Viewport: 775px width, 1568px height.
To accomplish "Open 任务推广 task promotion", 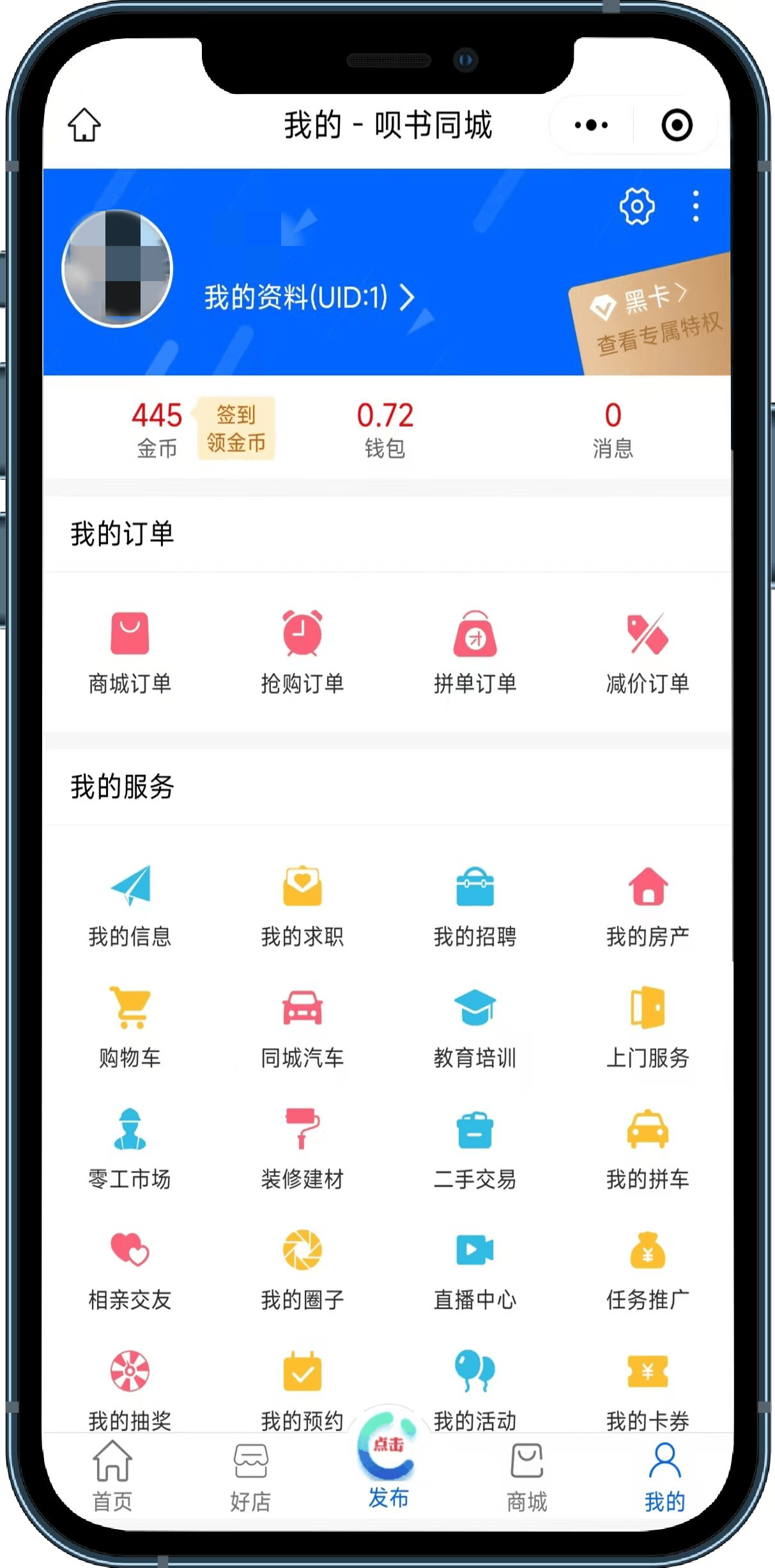I will point(647,1270).
